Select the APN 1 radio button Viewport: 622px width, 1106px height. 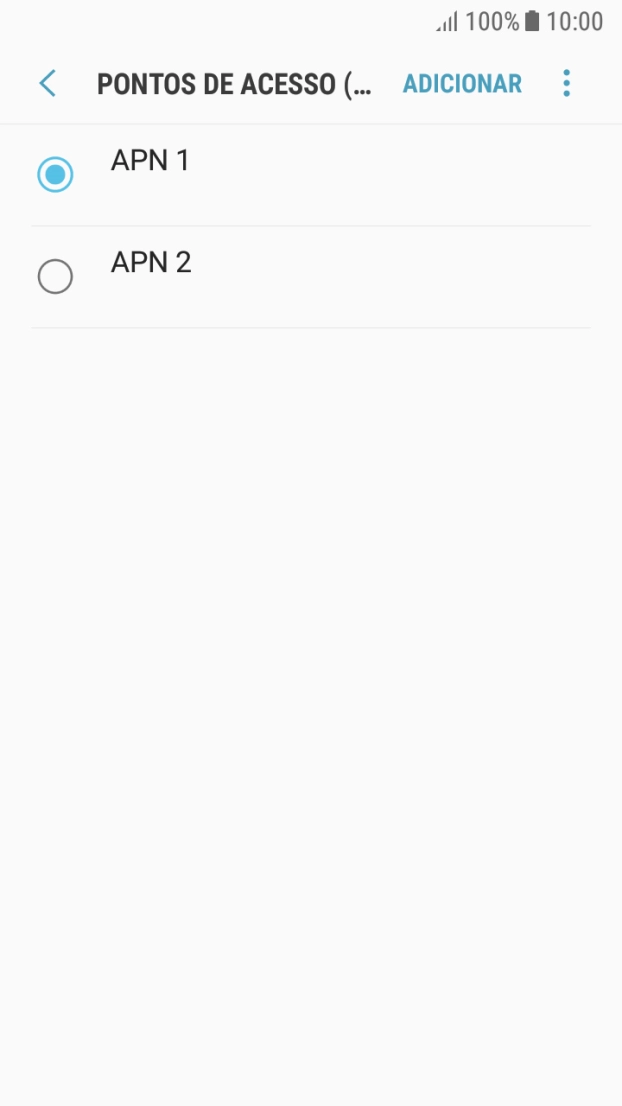[x=55, y=175]
